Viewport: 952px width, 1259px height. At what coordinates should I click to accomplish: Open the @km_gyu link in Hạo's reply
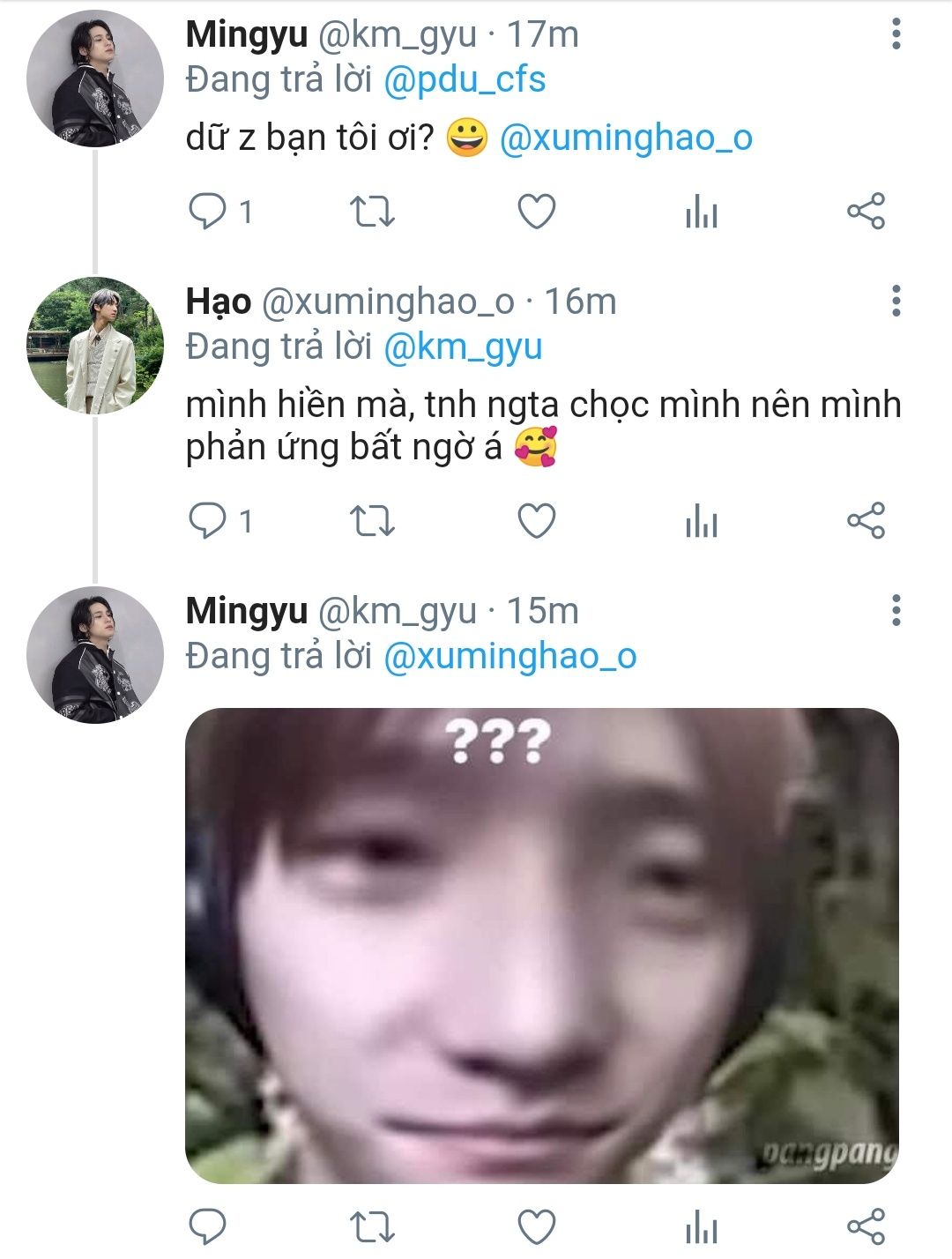pyautogui.click(x=463, y=347)
